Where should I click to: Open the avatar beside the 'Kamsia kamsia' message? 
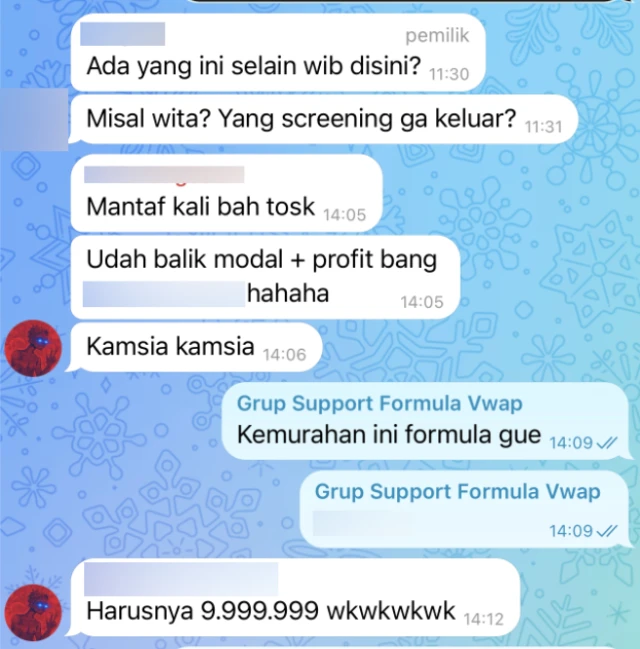pos(36,345)
